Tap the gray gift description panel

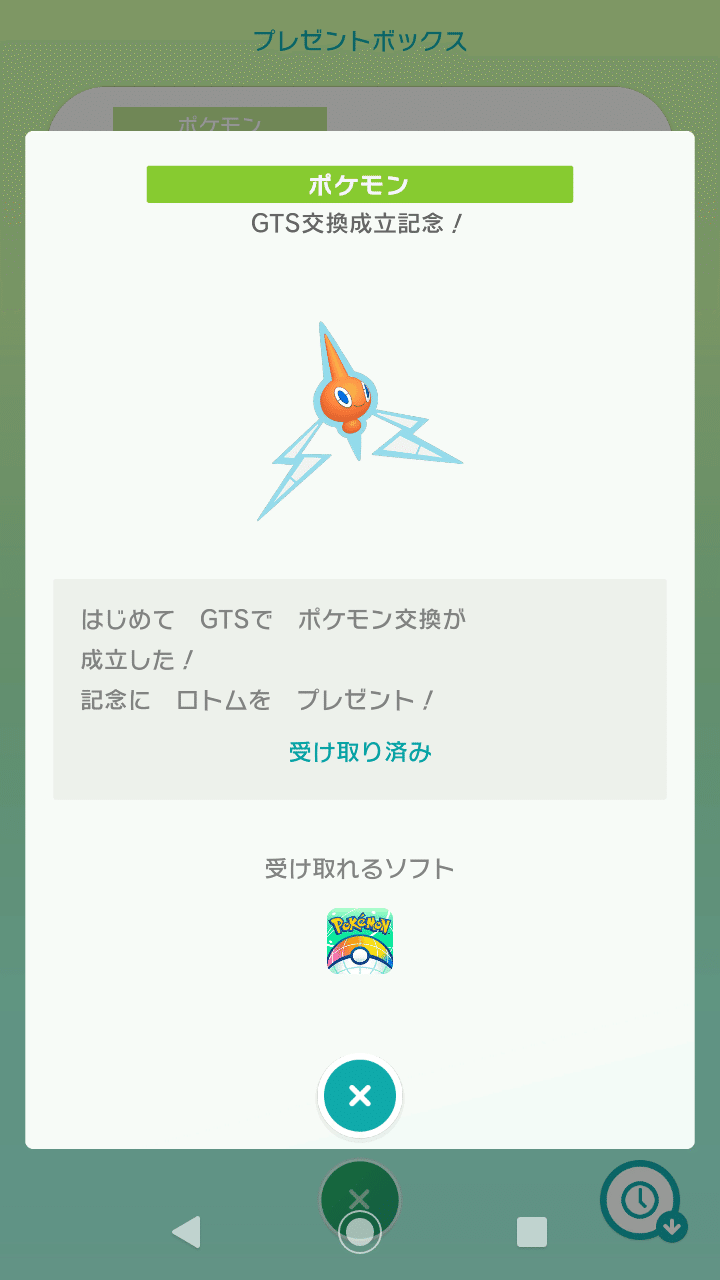point(360,688)
